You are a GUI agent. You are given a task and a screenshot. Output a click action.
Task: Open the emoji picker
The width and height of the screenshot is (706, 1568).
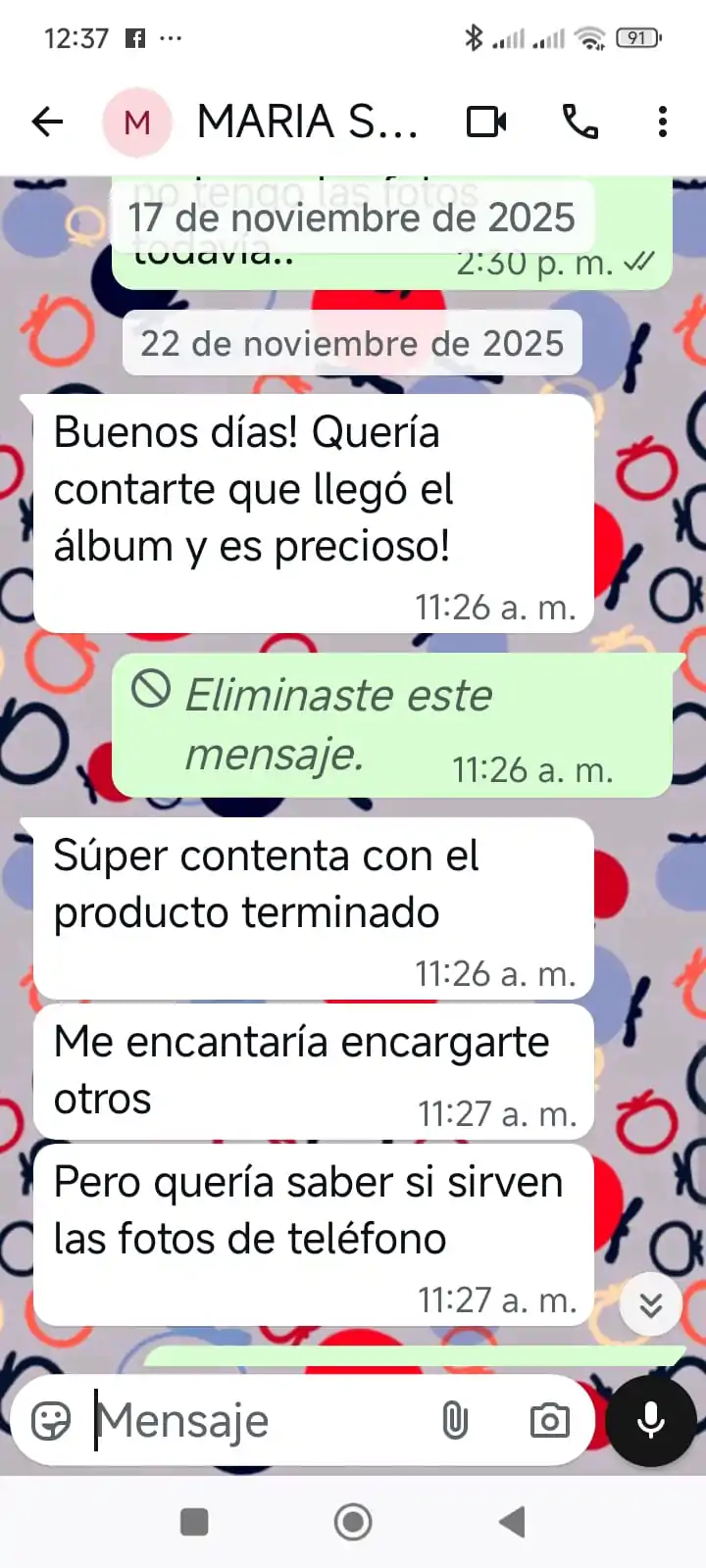click(x=51, y=1420)
